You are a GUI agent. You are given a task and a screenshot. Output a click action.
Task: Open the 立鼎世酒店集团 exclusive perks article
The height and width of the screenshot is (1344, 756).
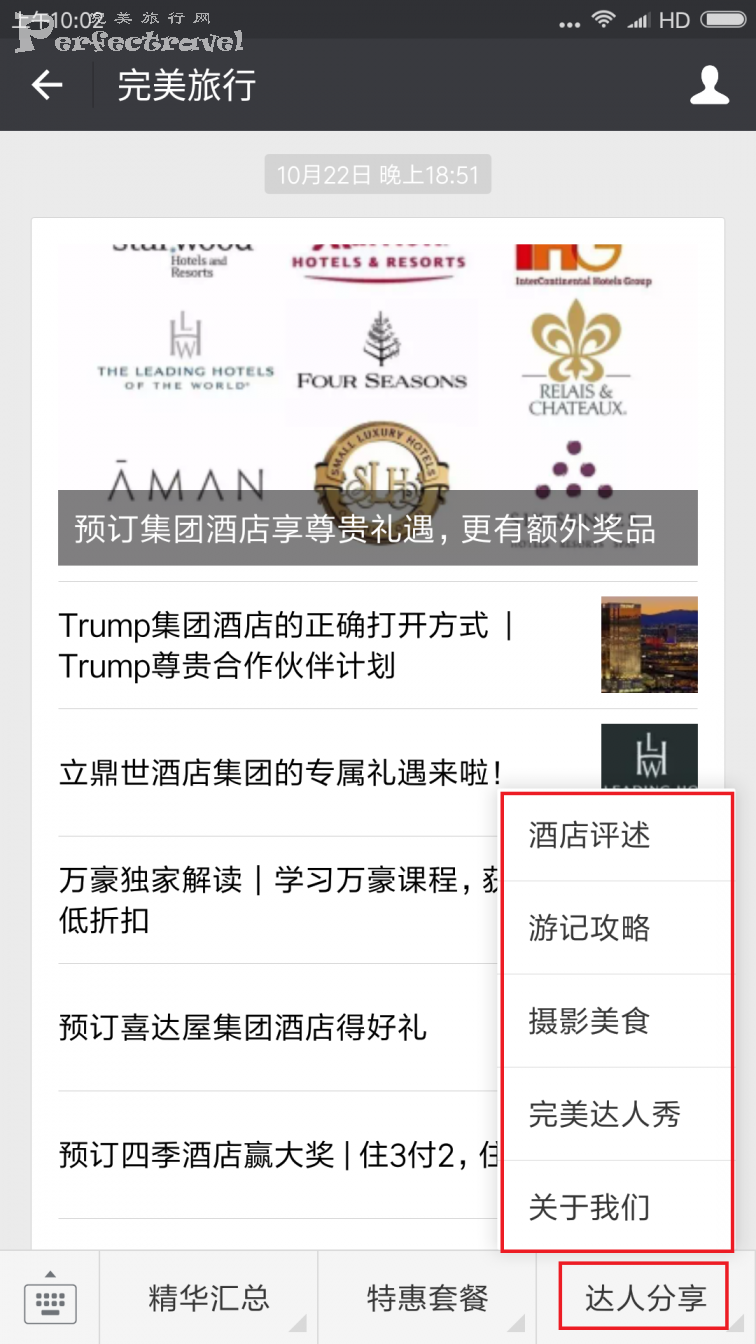[x=280, y=773]
